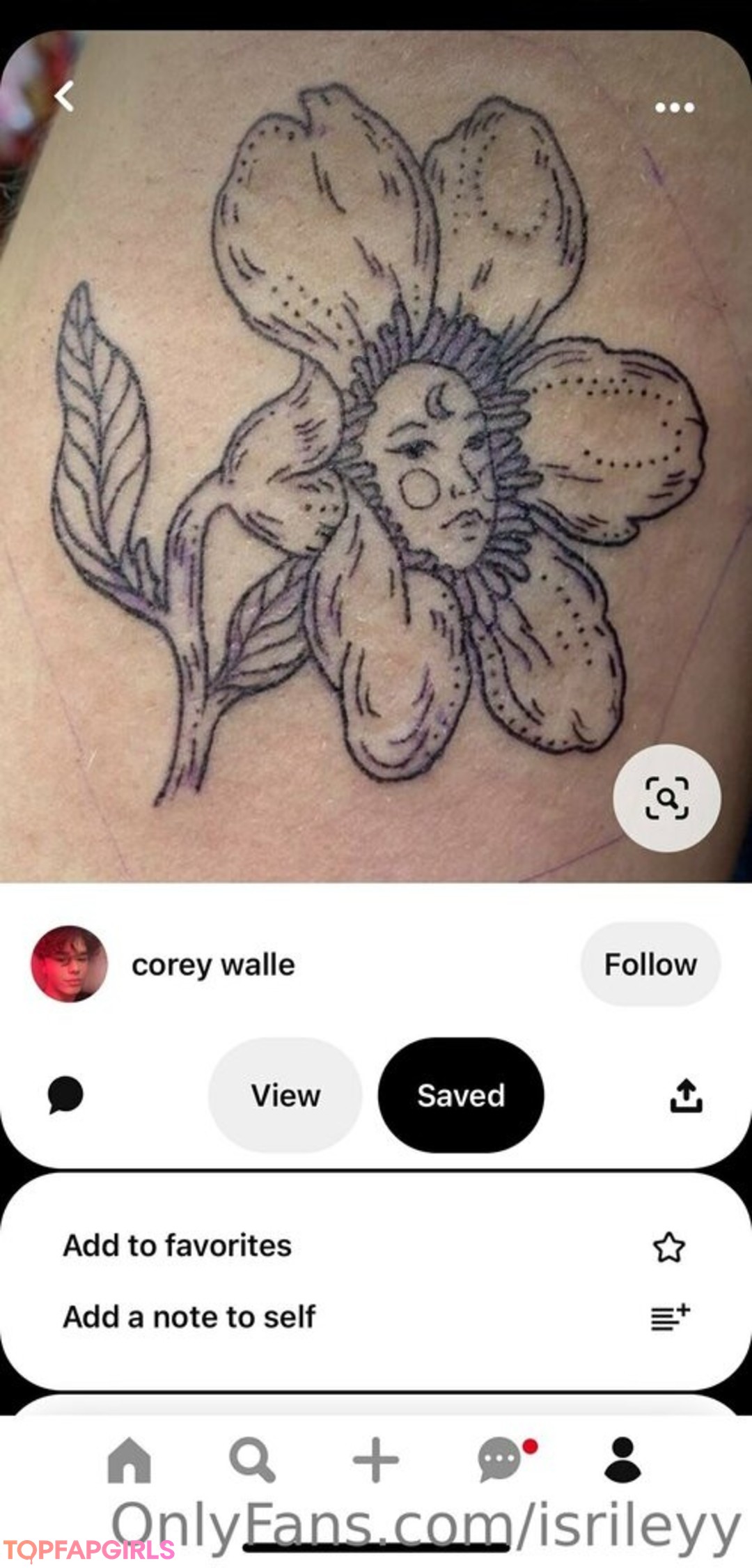
Task: Tap the View button
Action: 285,1095
